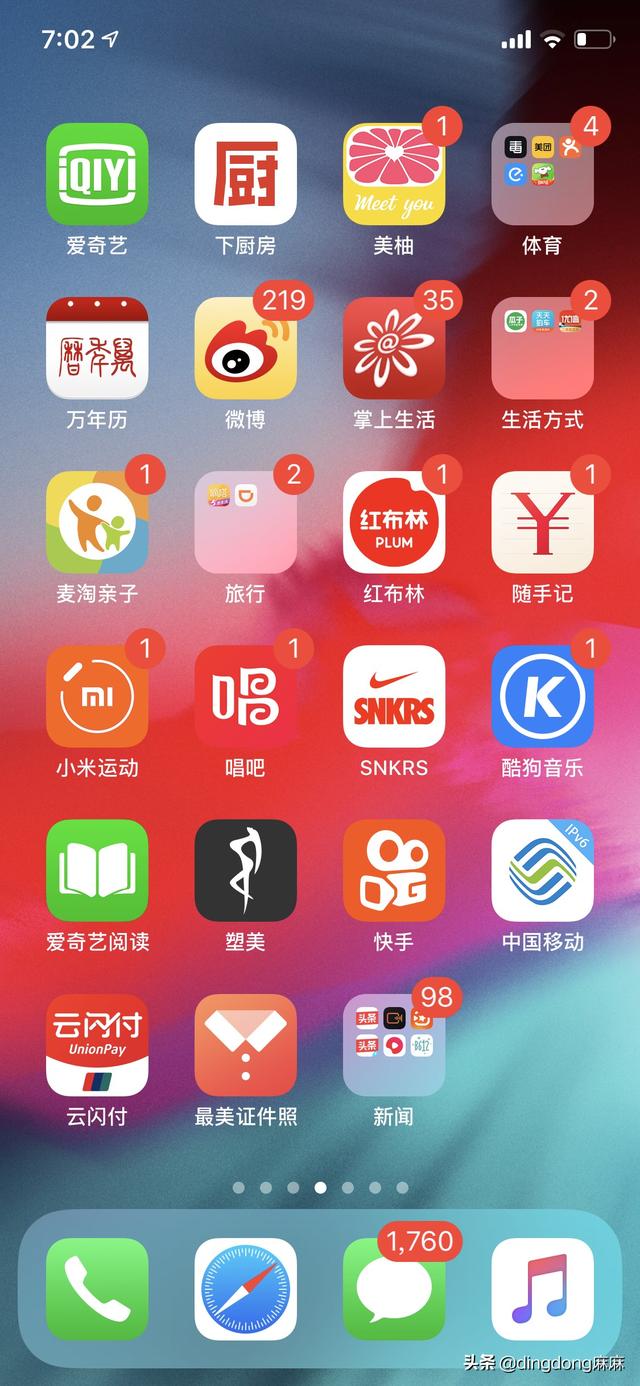This screenshot has height=1386, width=640.
Task: Open the 云闪付 UnionPay app
Action: point(97,1044)
